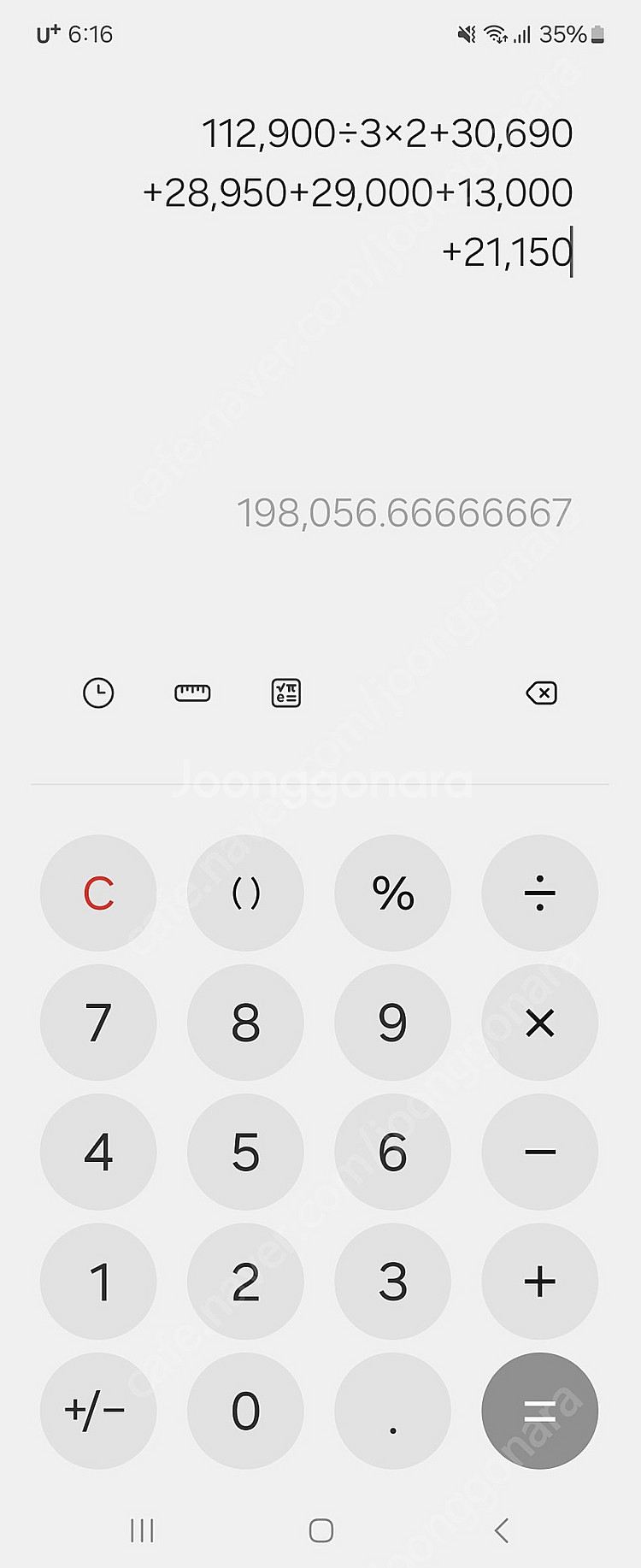
Task: Open recent apps from navigation bar
Action: (142, 1530)
